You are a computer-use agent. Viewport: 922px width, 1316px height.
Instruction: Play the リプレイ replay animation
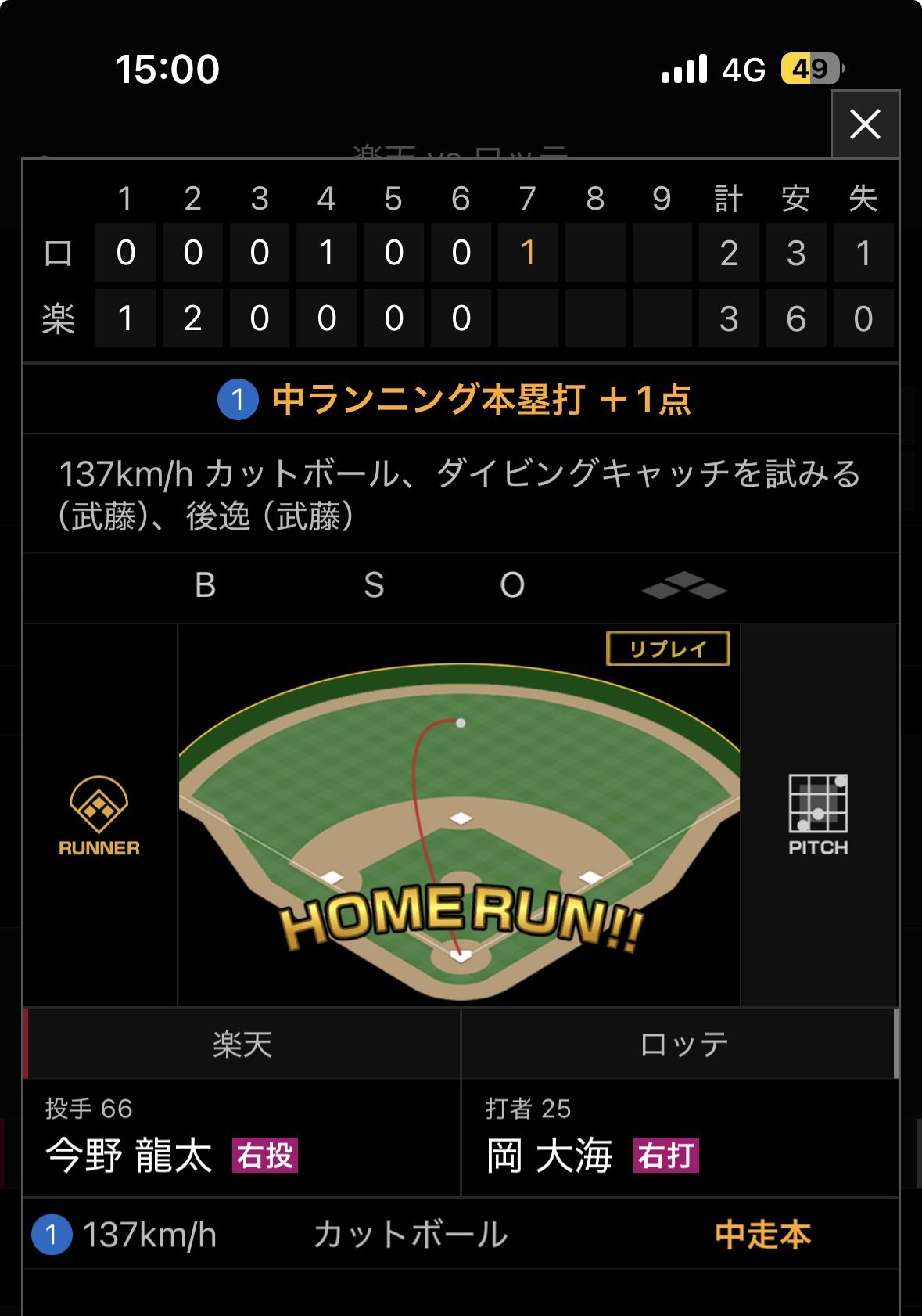668,649
